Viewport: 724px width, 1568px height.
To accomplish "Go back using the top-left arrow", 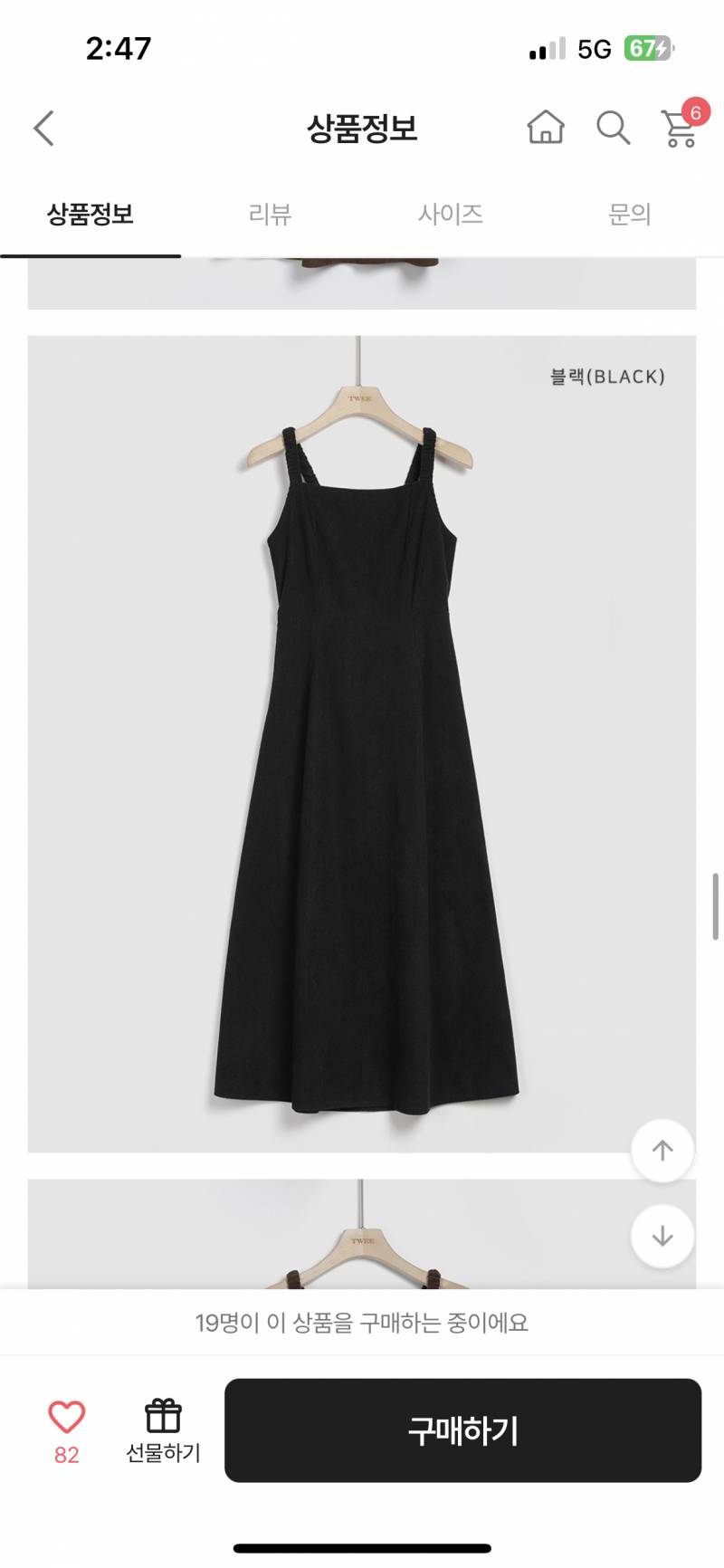I will [44, 129].
